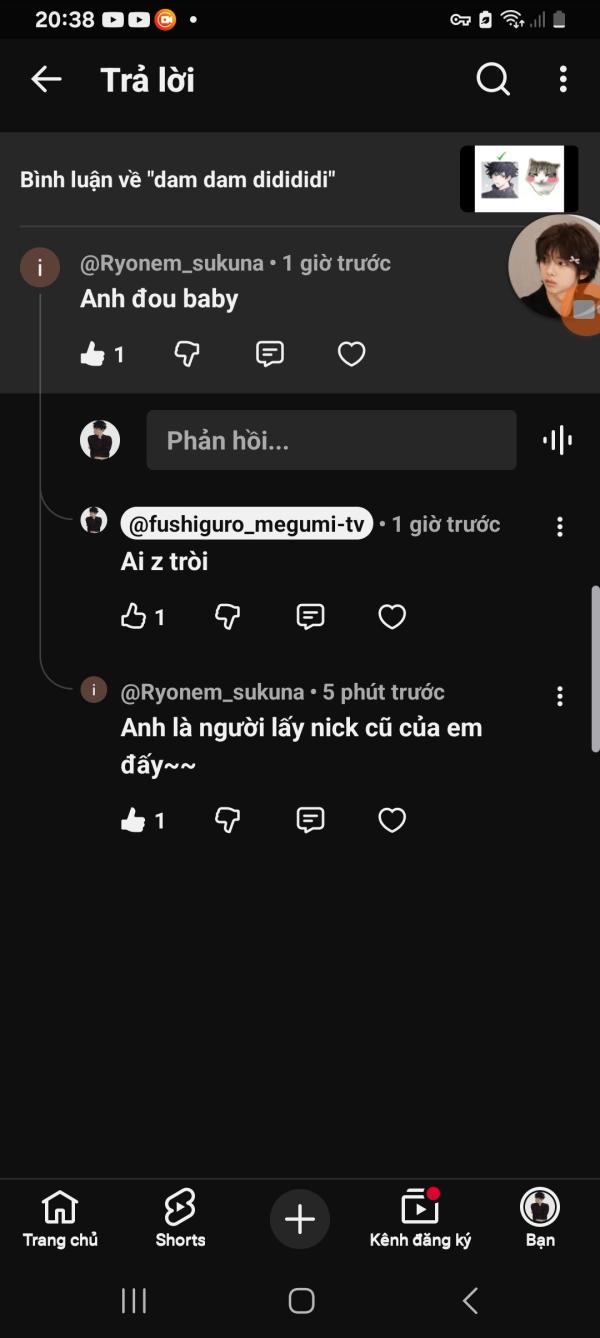
Task: Reply to the "Ai z trời" comment
Action: [x=311, y=617]
